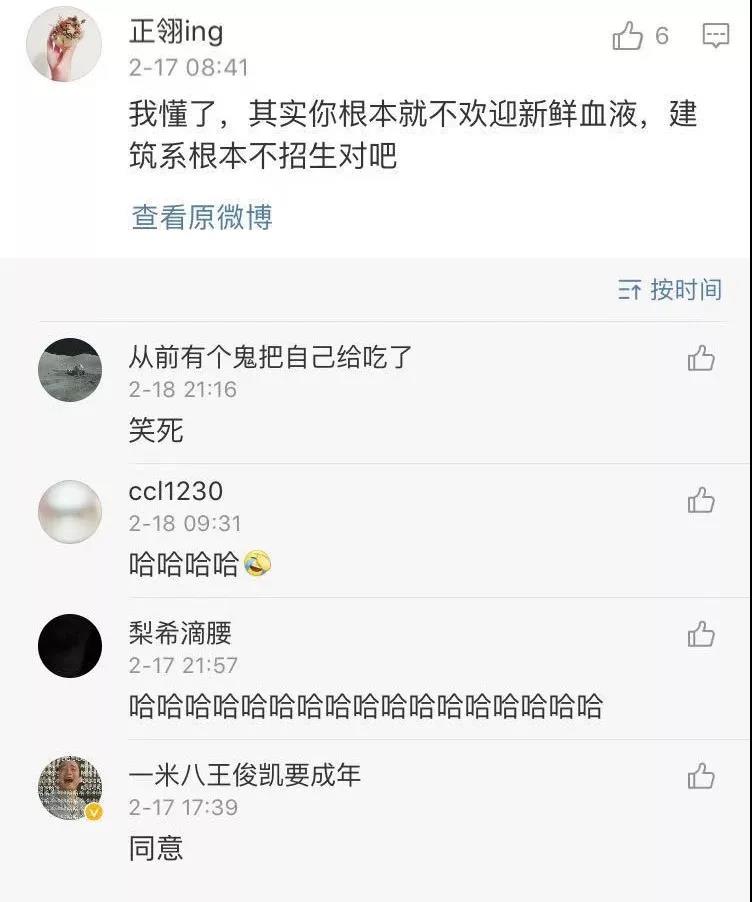
Task: Like the reply by 从前有个鬼把自己给吃了
Action: pos(701,358)
